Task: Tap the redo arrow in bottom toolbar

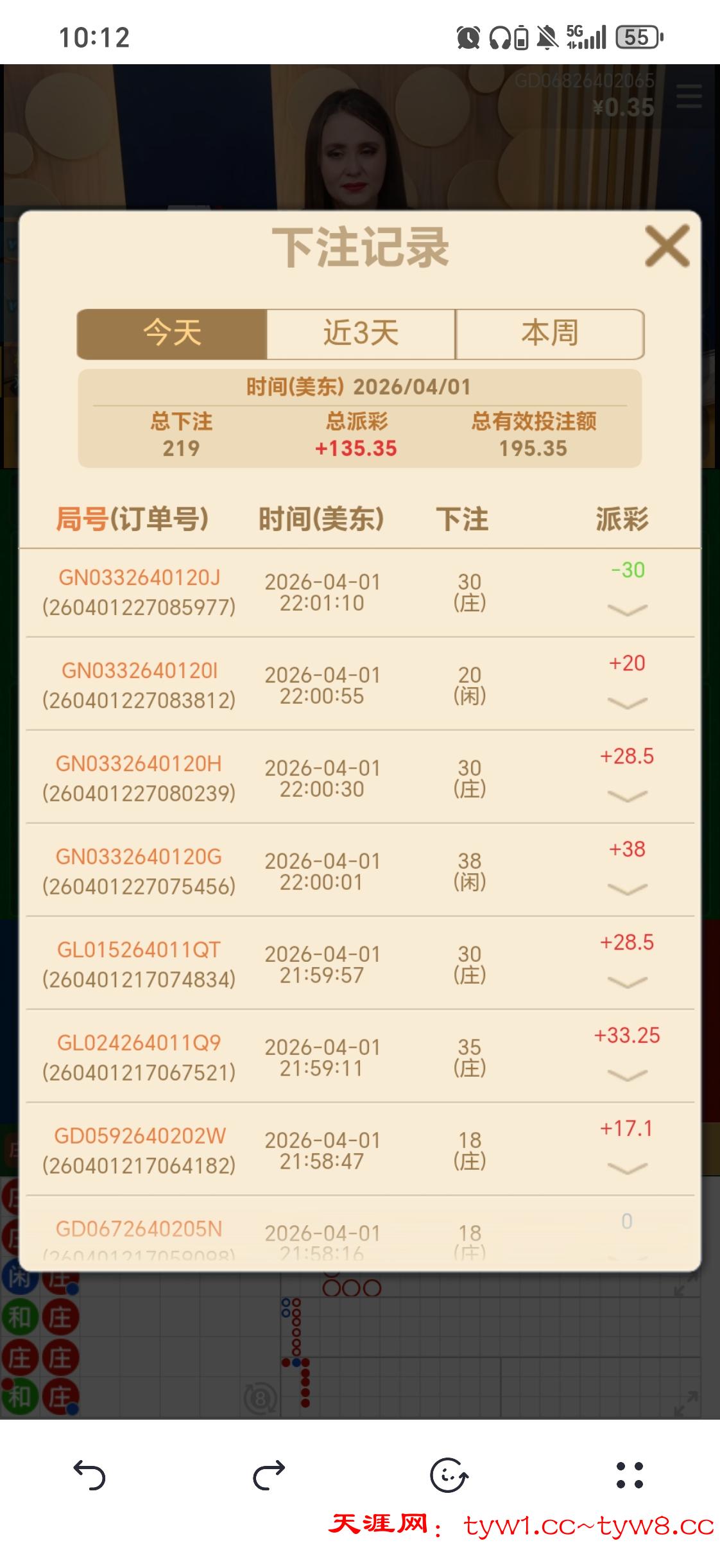Action: pyautogui.click(x=269, y=1474)
